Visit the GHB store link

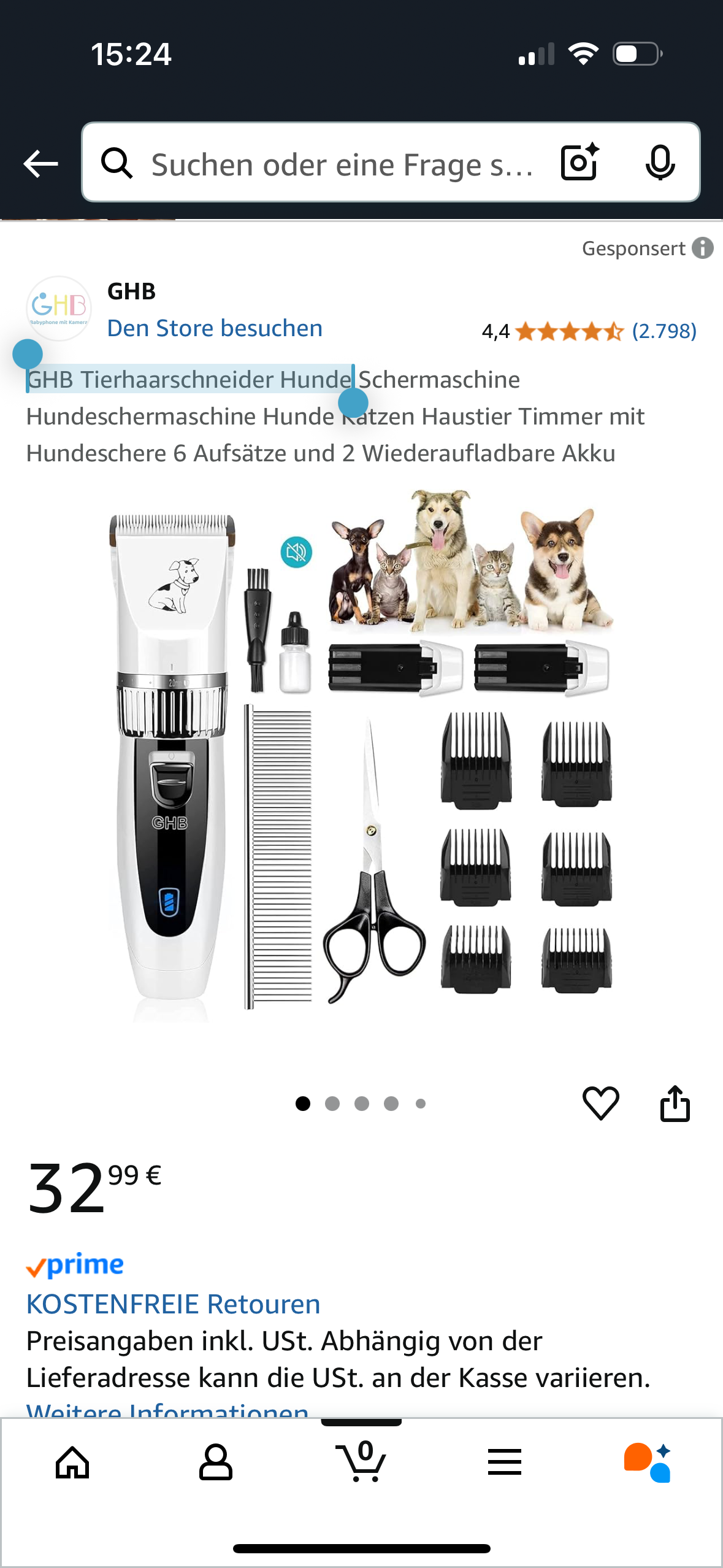click(x=215, y=328)
